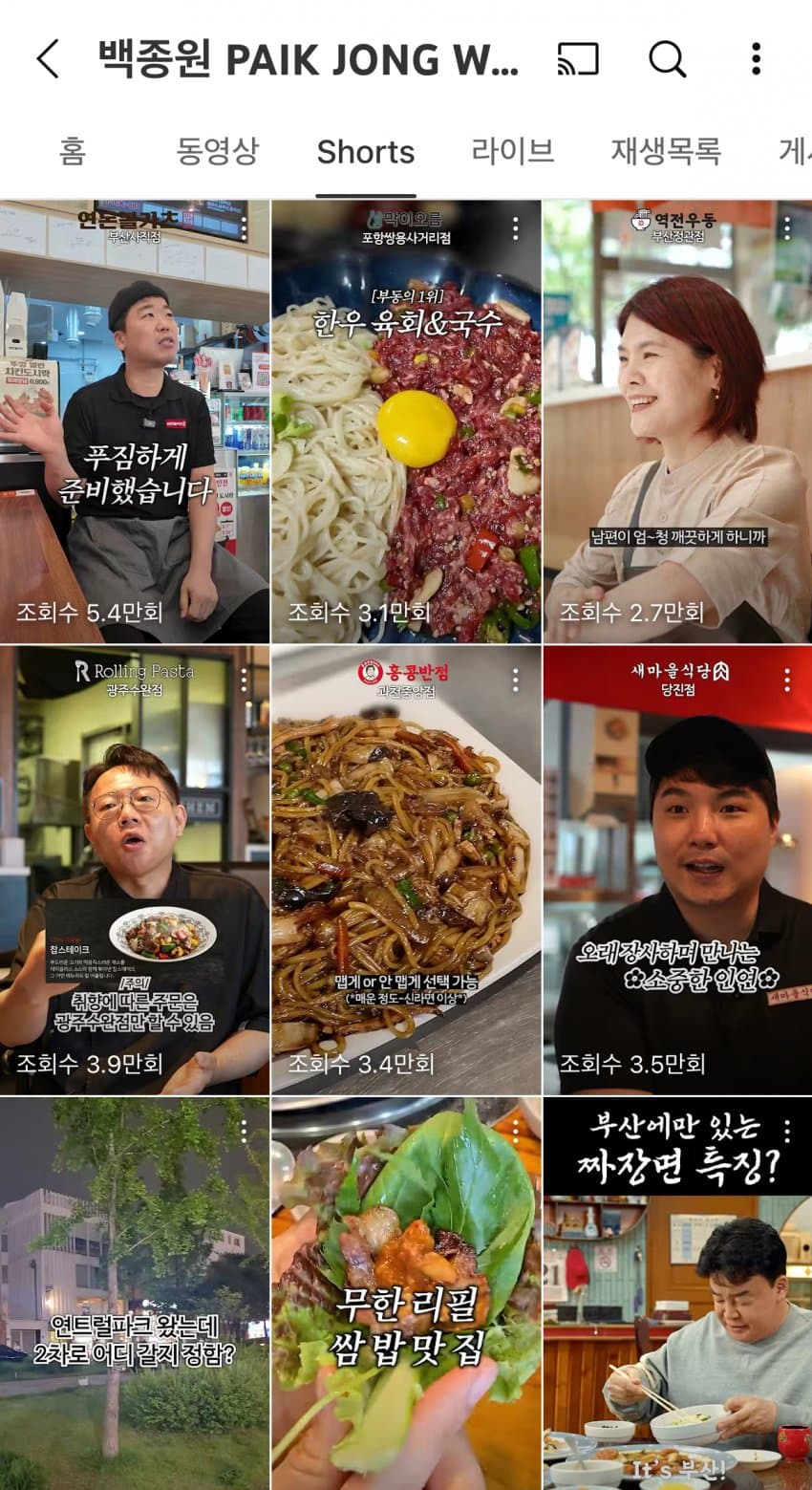
Task: Open more options on the 새마을식당 short
Action: pyautogui.click(x=787, y=680)
